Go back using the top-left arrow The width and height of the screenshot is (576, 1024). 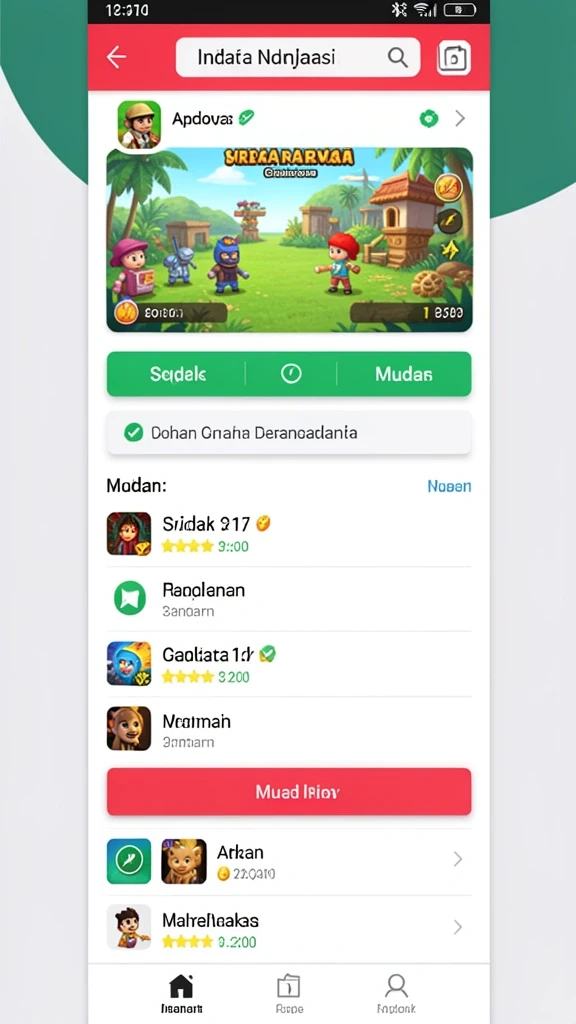click(116, 57)
